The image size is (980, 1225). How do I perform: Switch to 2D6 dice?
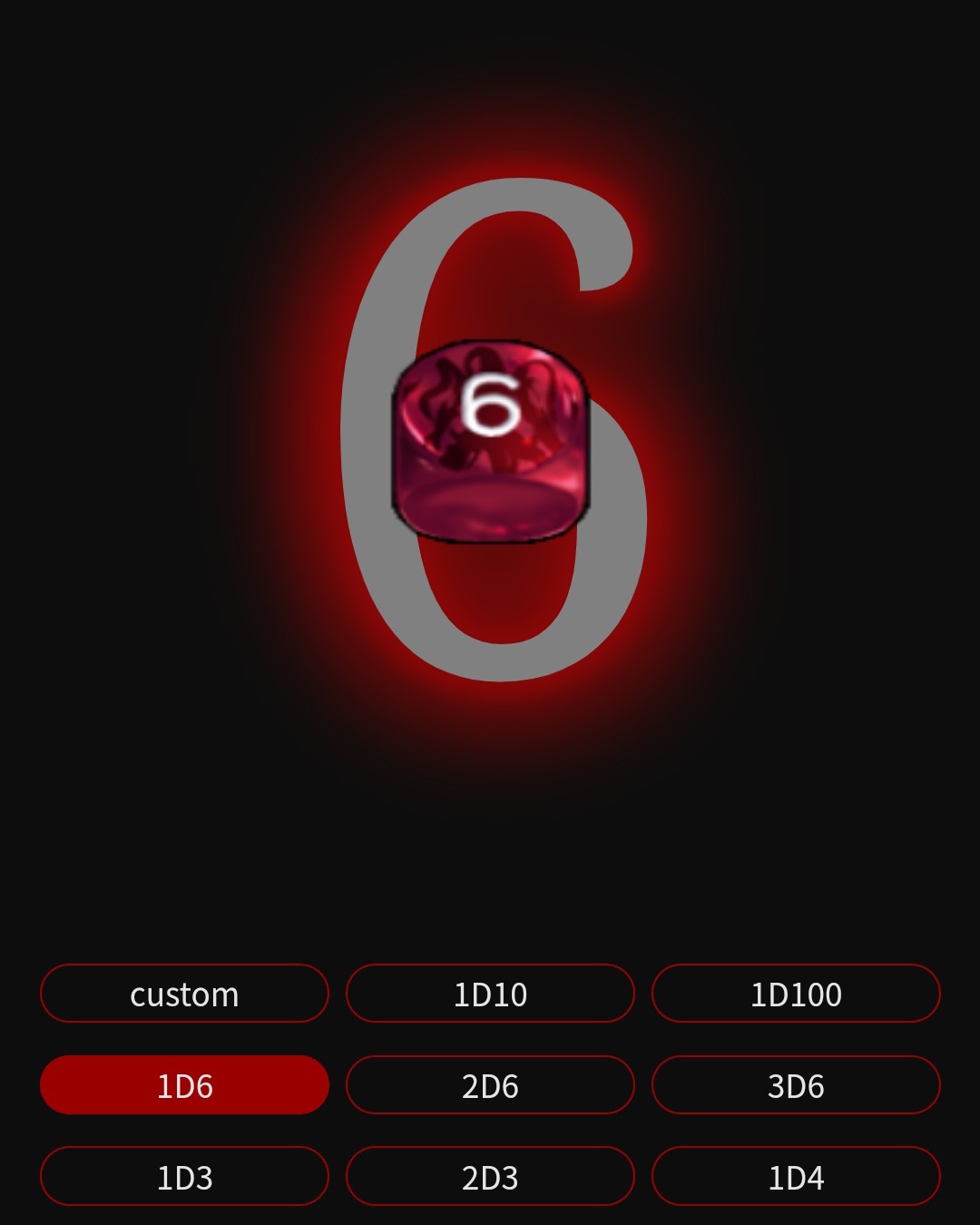click(x=490, y=1085)
